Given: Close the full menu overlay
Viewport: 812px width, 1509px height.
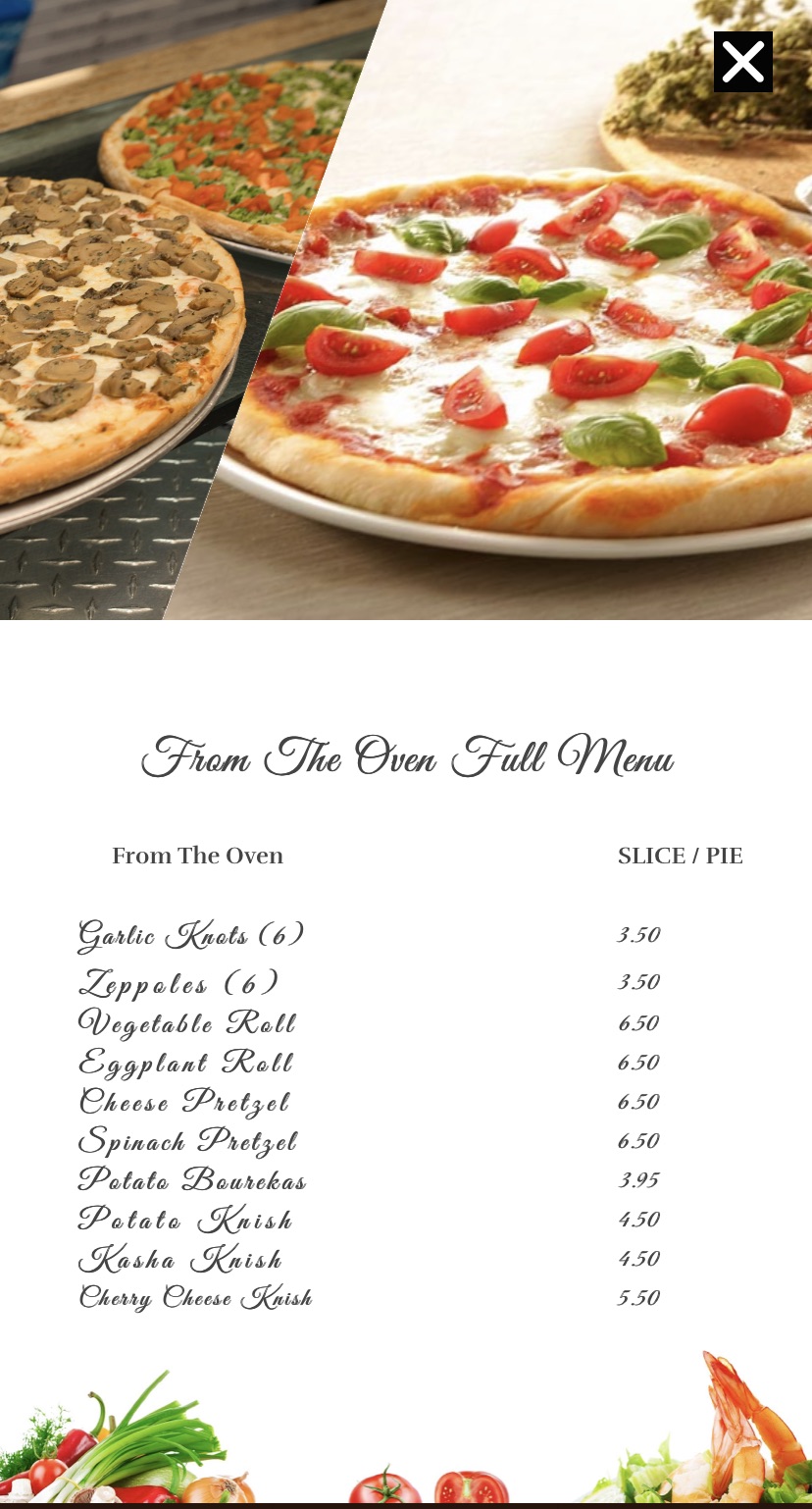Looking at the screenshot, I should (x=742, y=62).
